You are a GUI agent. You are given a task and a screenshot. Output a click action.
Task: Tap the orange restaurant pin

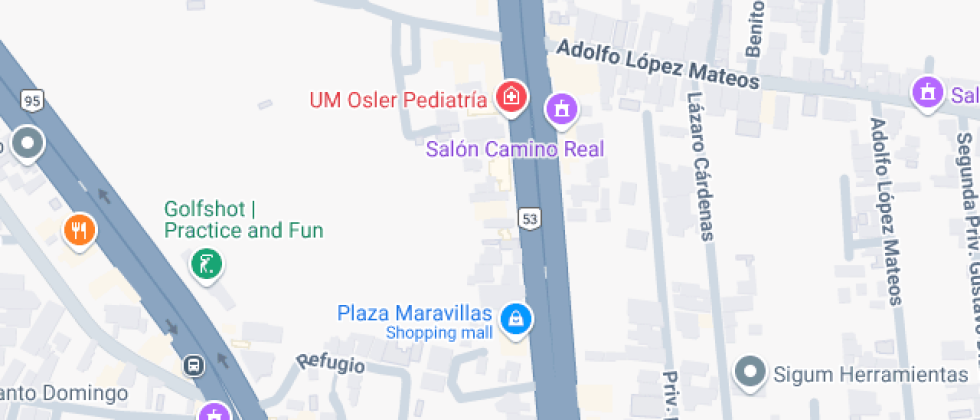79,230
